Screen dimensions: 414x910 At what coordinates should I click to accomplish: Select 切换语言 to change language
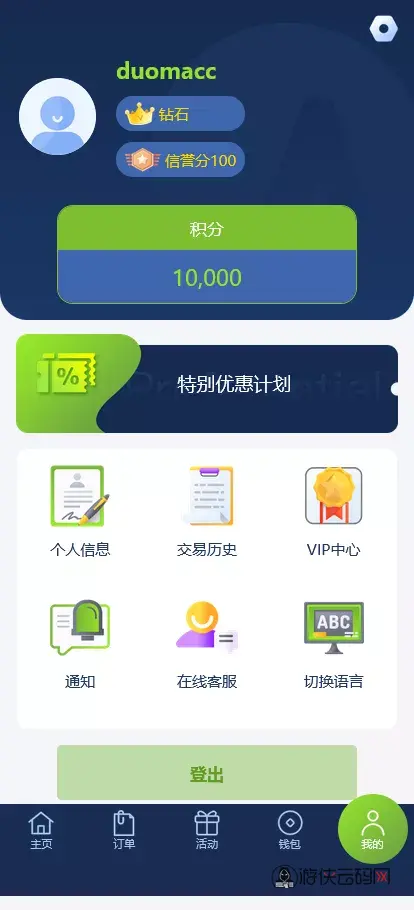click(333, 644)
